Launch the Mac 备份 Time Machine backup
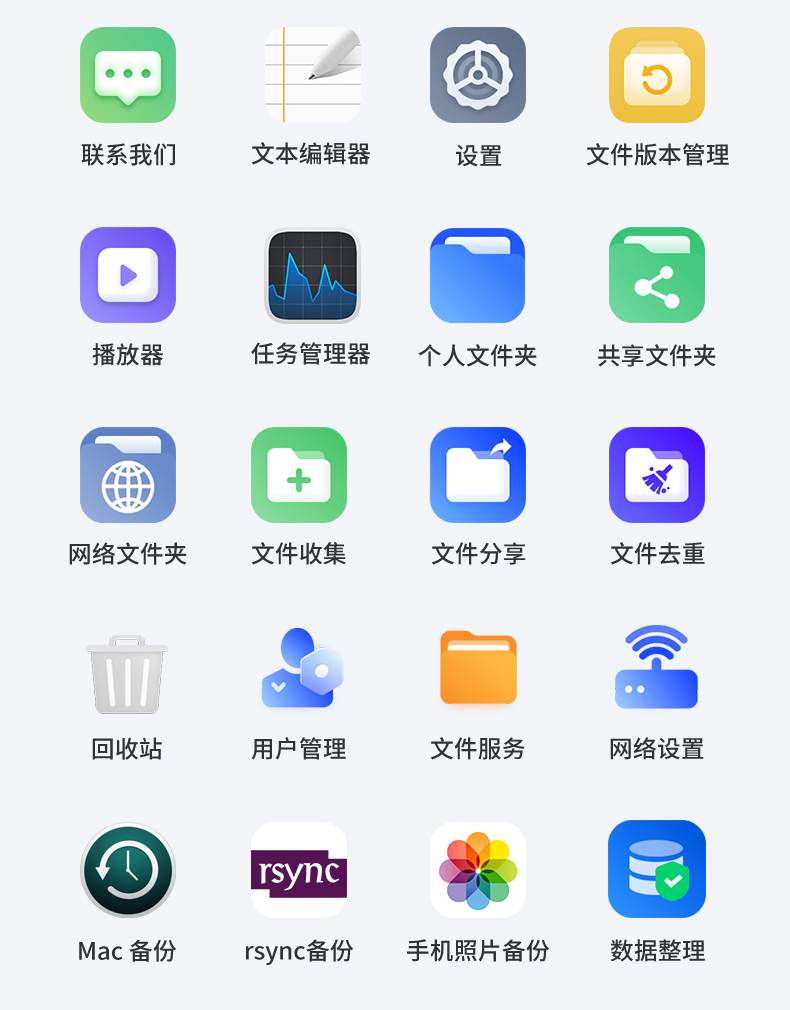The image size is (790, 1010). (x=127, y=868)
